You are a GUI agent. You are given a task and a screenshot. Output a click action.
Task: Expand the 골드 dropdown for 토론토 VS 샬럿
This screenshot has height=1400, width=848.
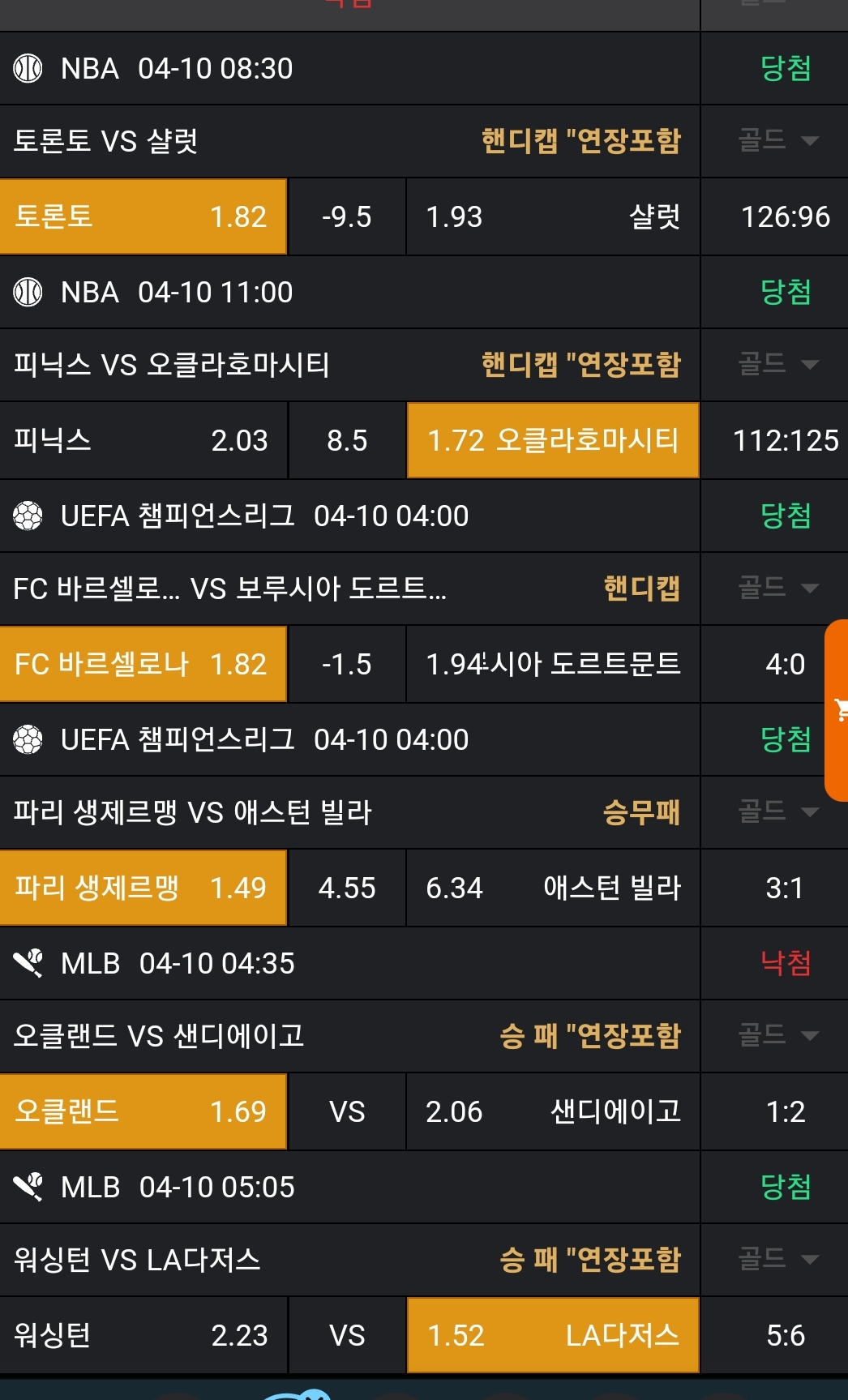[777, 141]
